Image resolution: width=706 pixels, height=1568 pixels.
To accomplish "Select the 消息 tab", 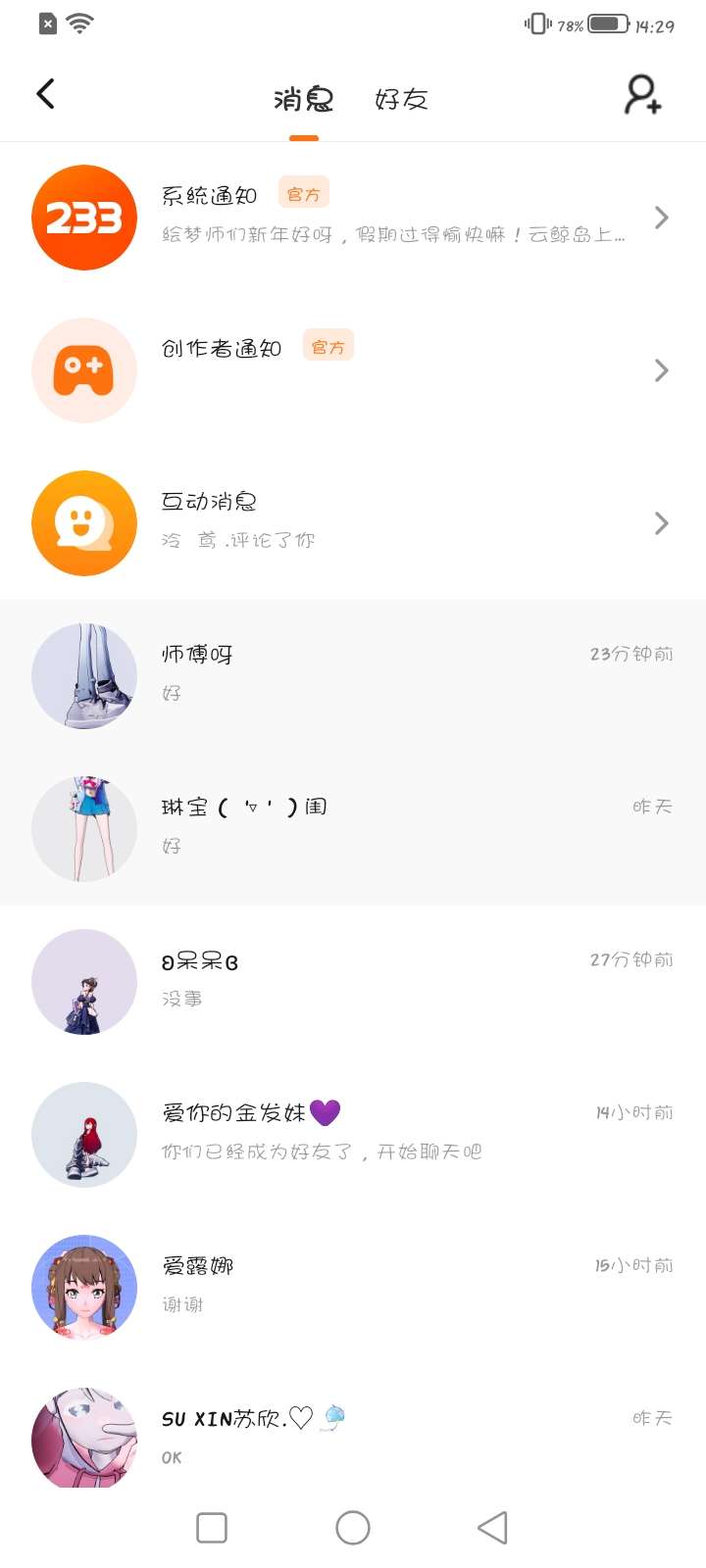I will click(x=303, y=99).
